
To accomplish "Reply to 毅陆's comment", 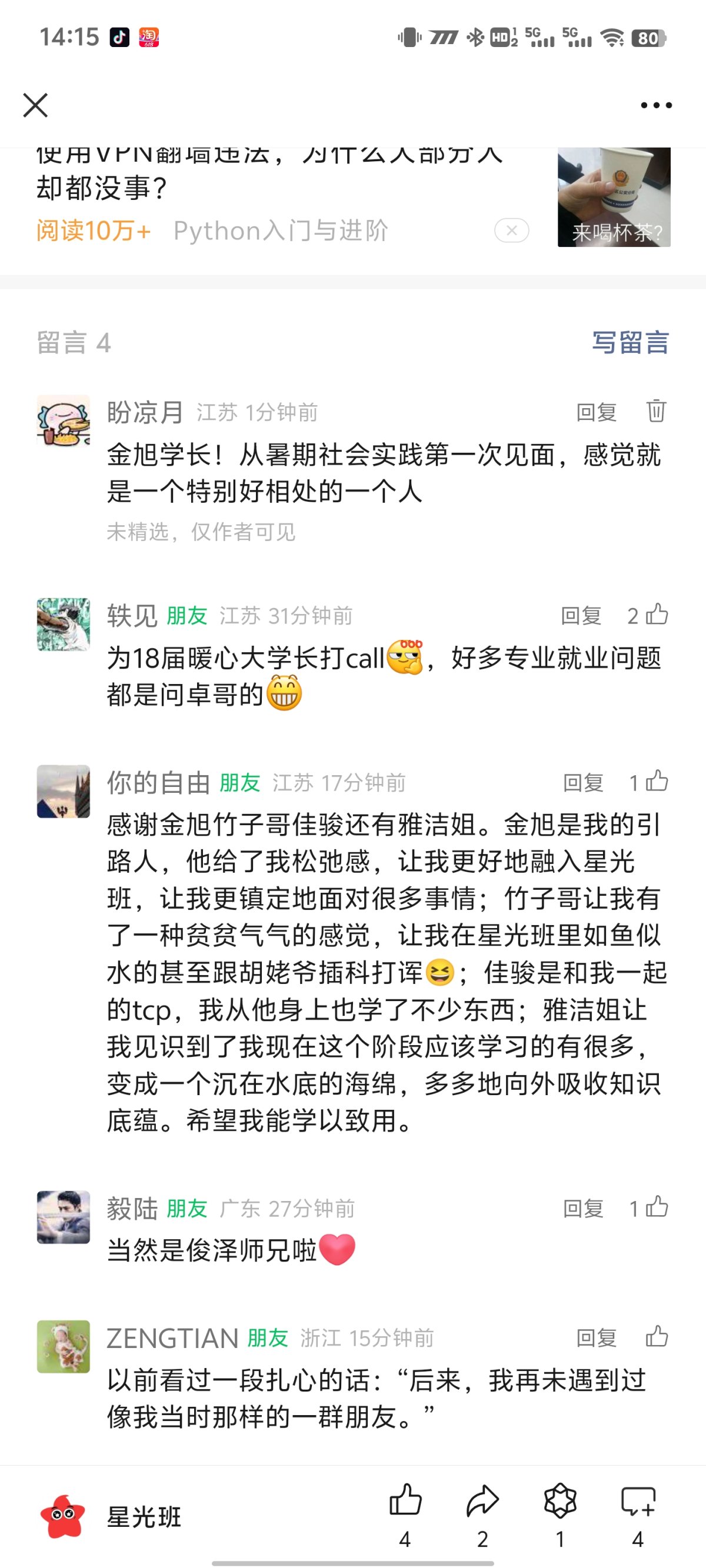I will pyautogui.click(x=583, y=1209).
